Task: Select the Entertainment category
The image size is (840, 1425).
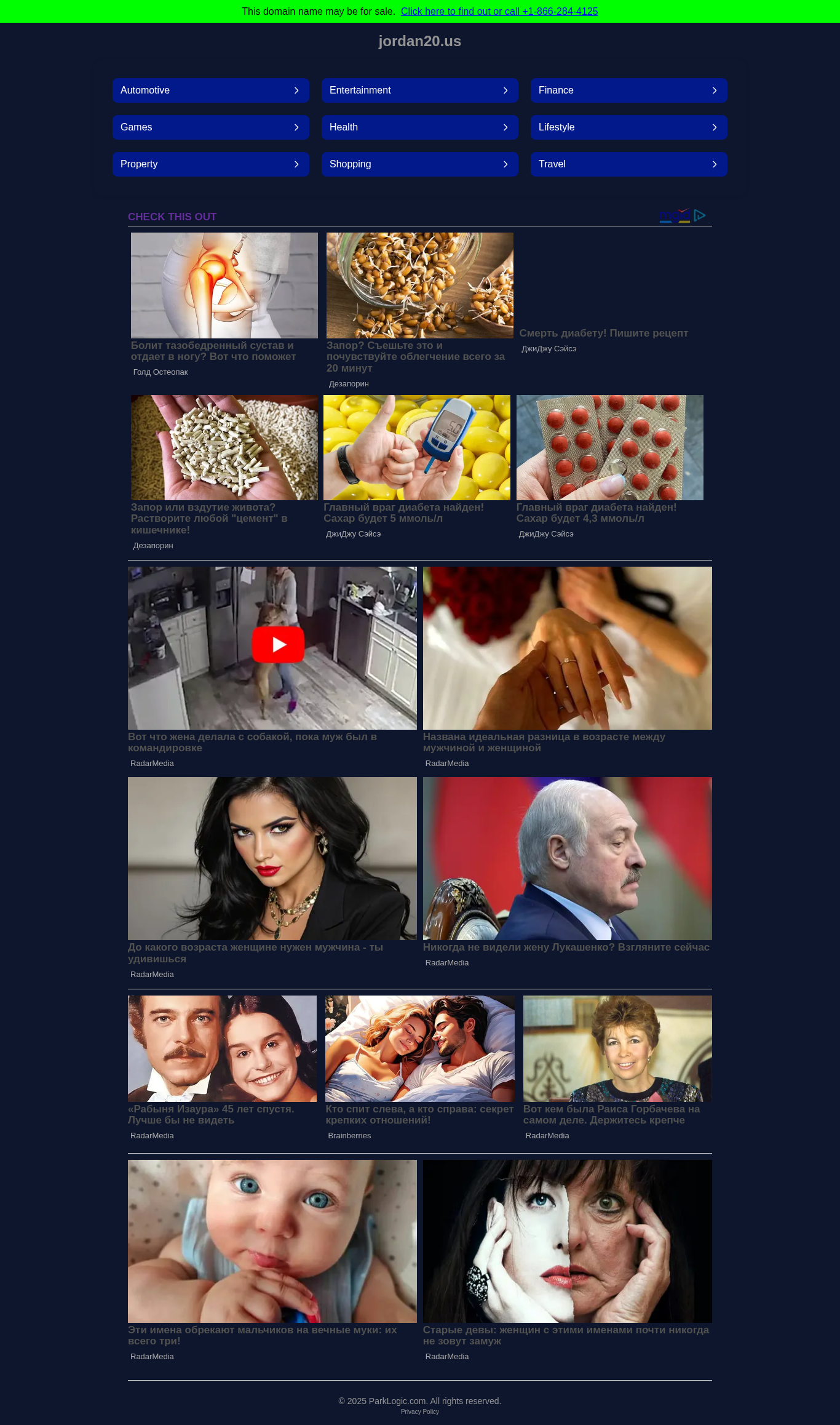Action: 420,90
